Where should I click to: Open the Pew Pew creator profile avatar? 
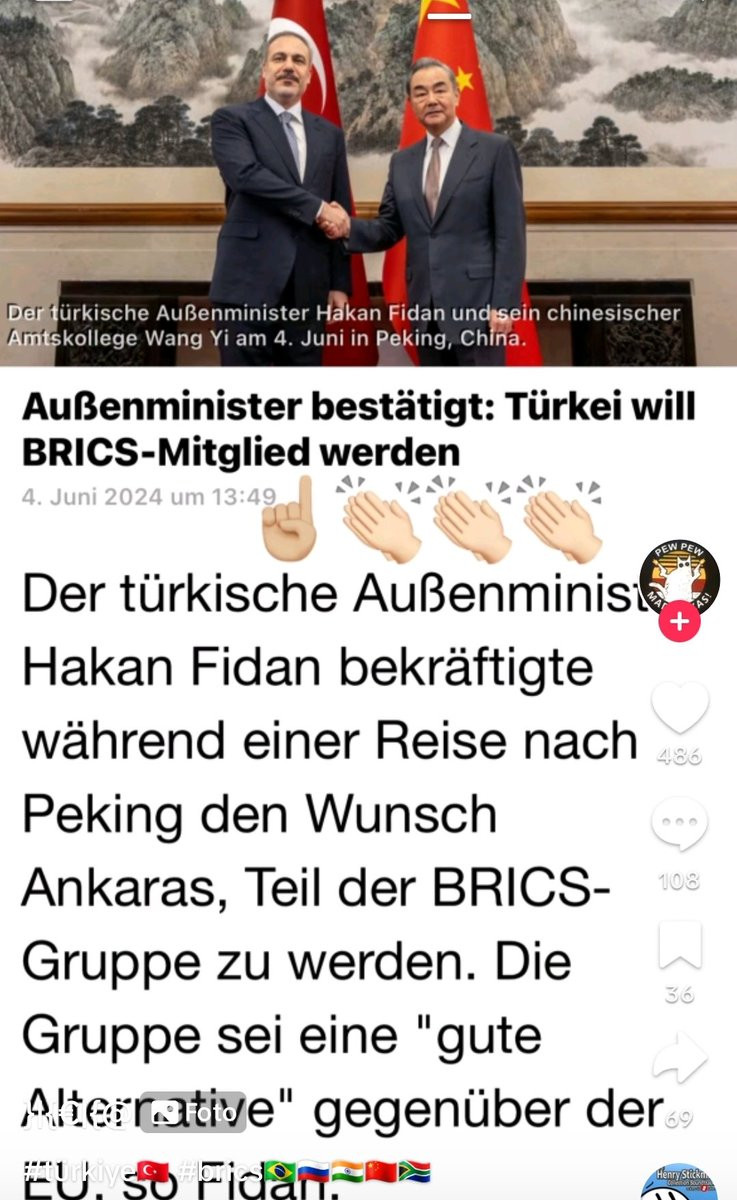click(x=679, y=577)
